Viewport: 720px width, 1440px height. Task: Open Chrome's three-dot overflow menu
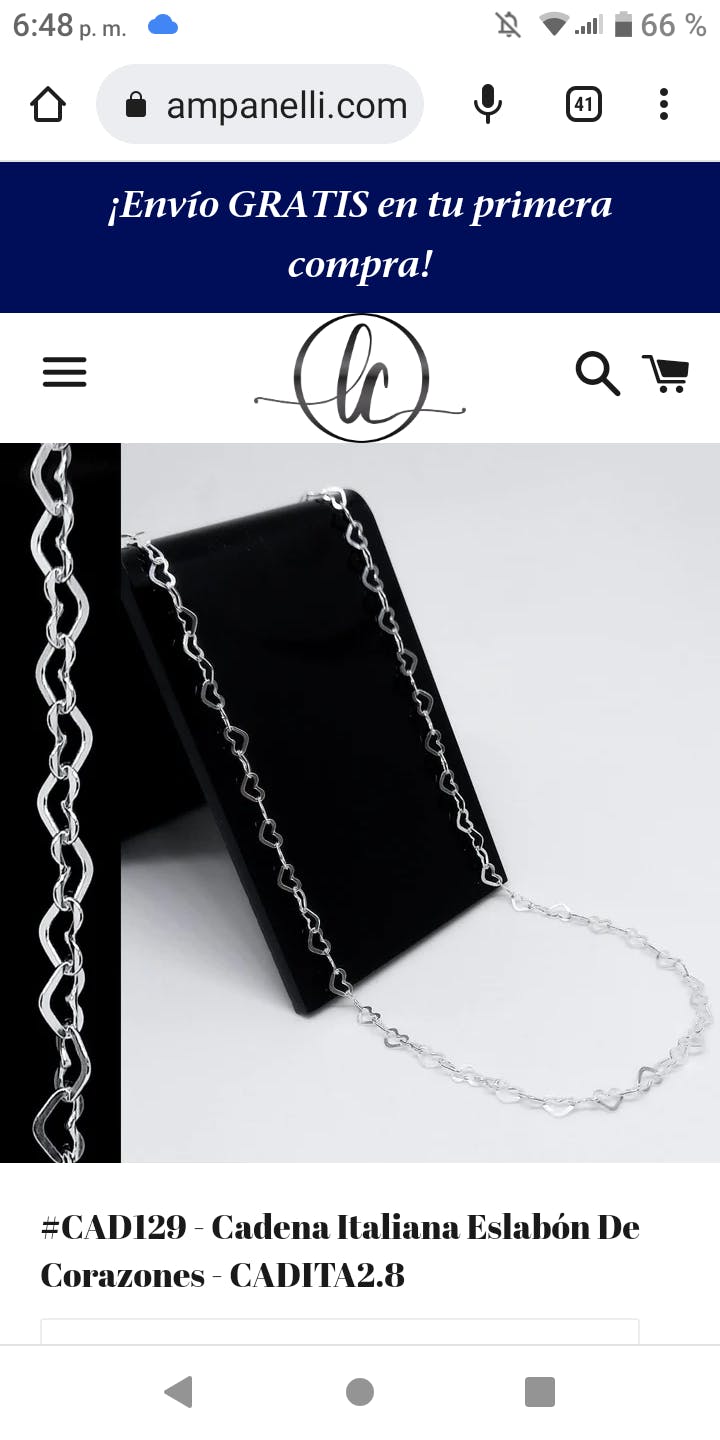pos(664,105)
